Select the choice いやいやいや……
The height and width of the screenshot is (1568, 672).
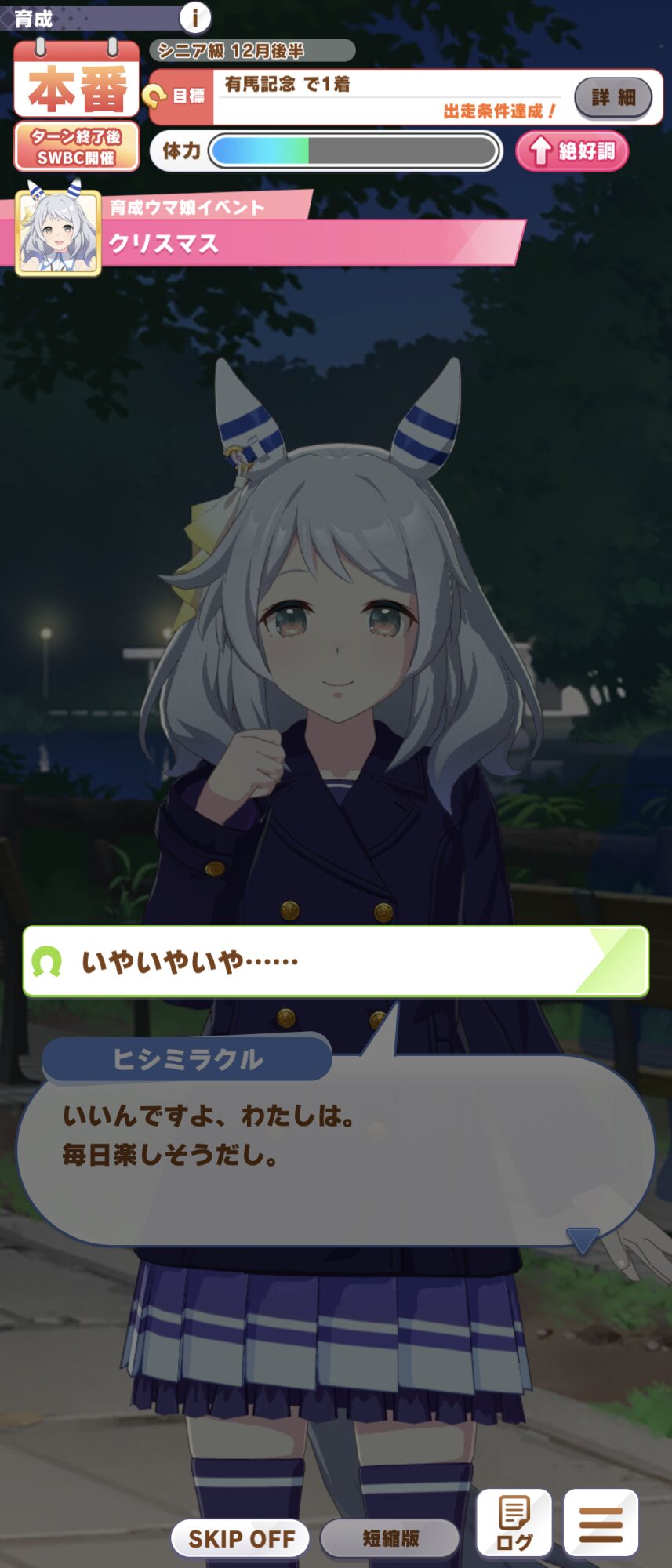click(x=336, y=961)
